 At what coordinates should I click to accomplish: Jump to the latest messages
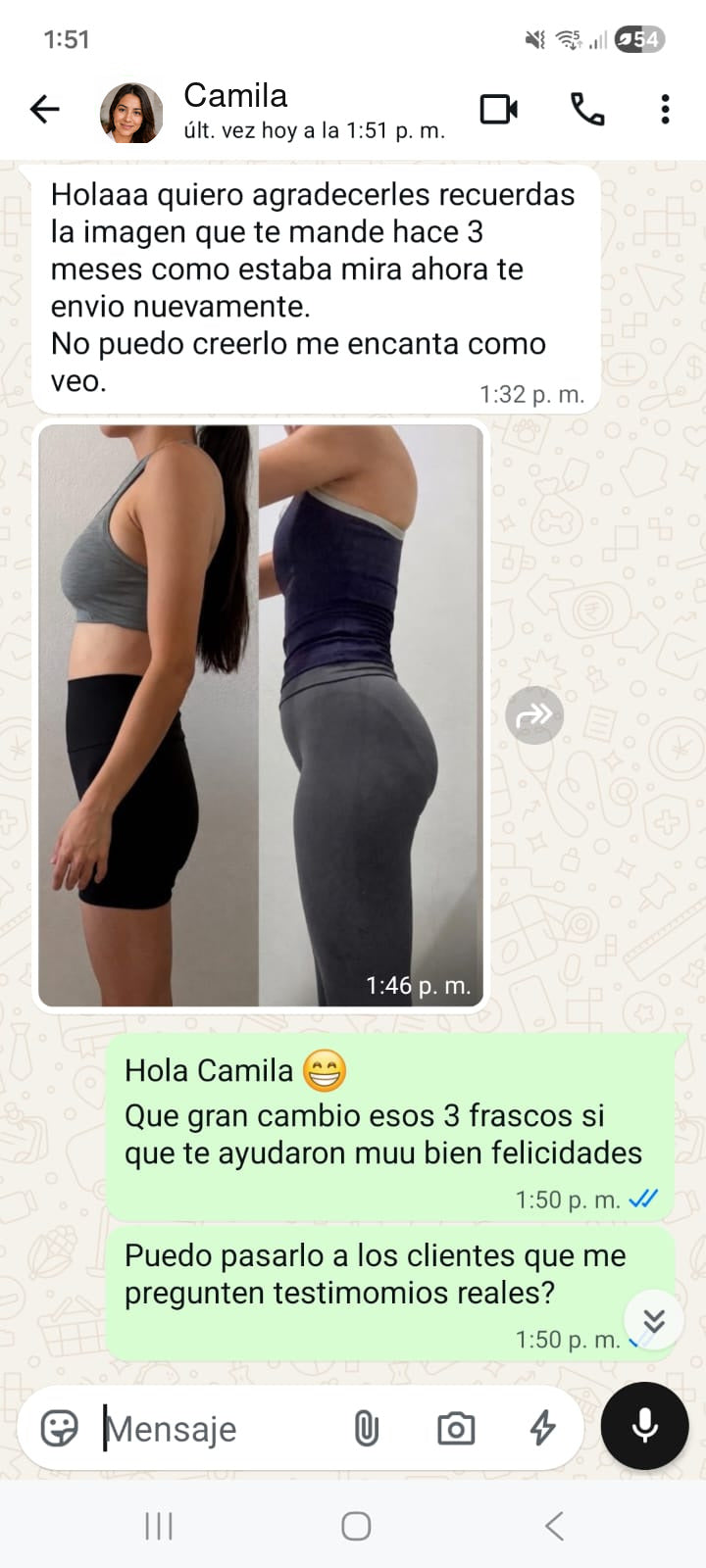click(x=654, y=1320)
